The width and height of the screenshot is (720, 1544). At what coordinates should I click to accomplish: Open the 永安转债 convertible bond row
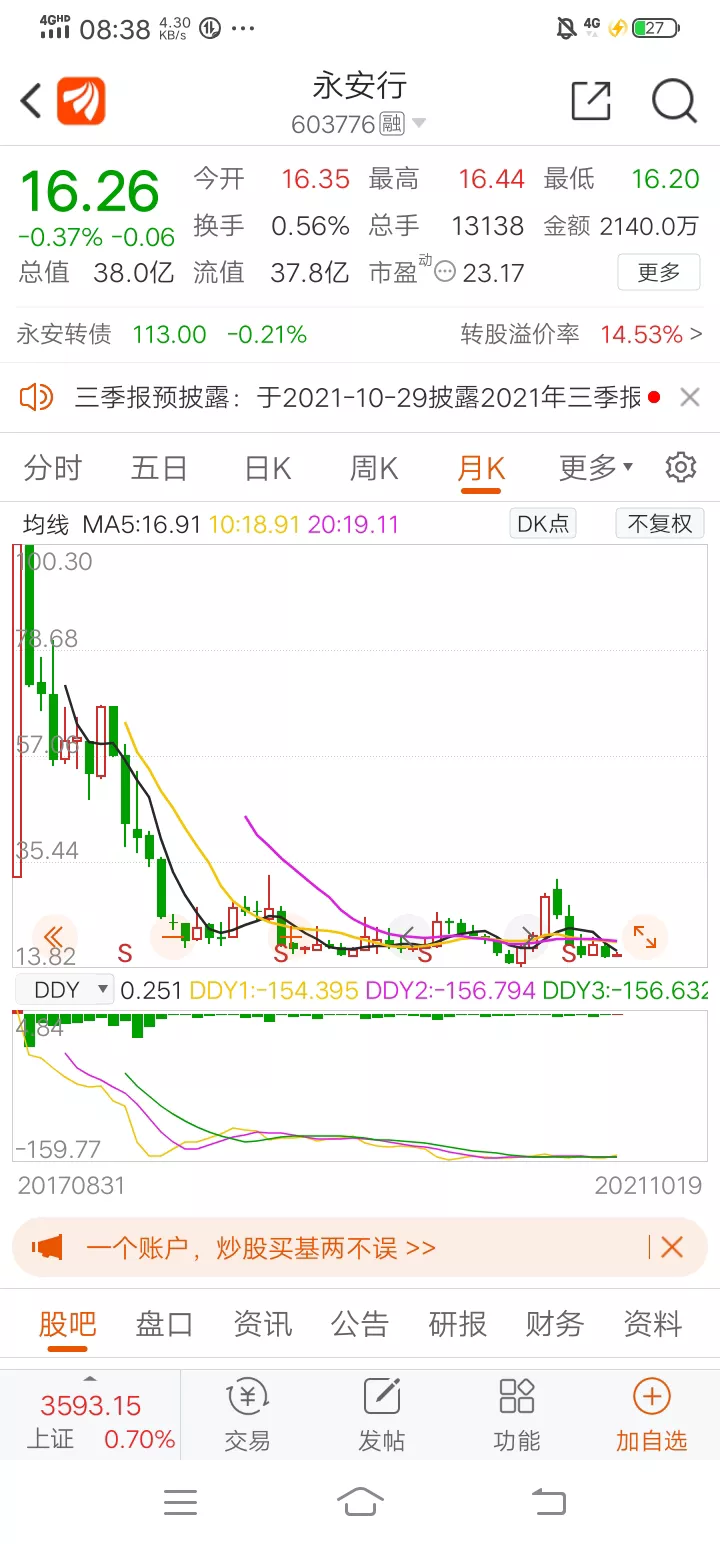tap(360, 334)
